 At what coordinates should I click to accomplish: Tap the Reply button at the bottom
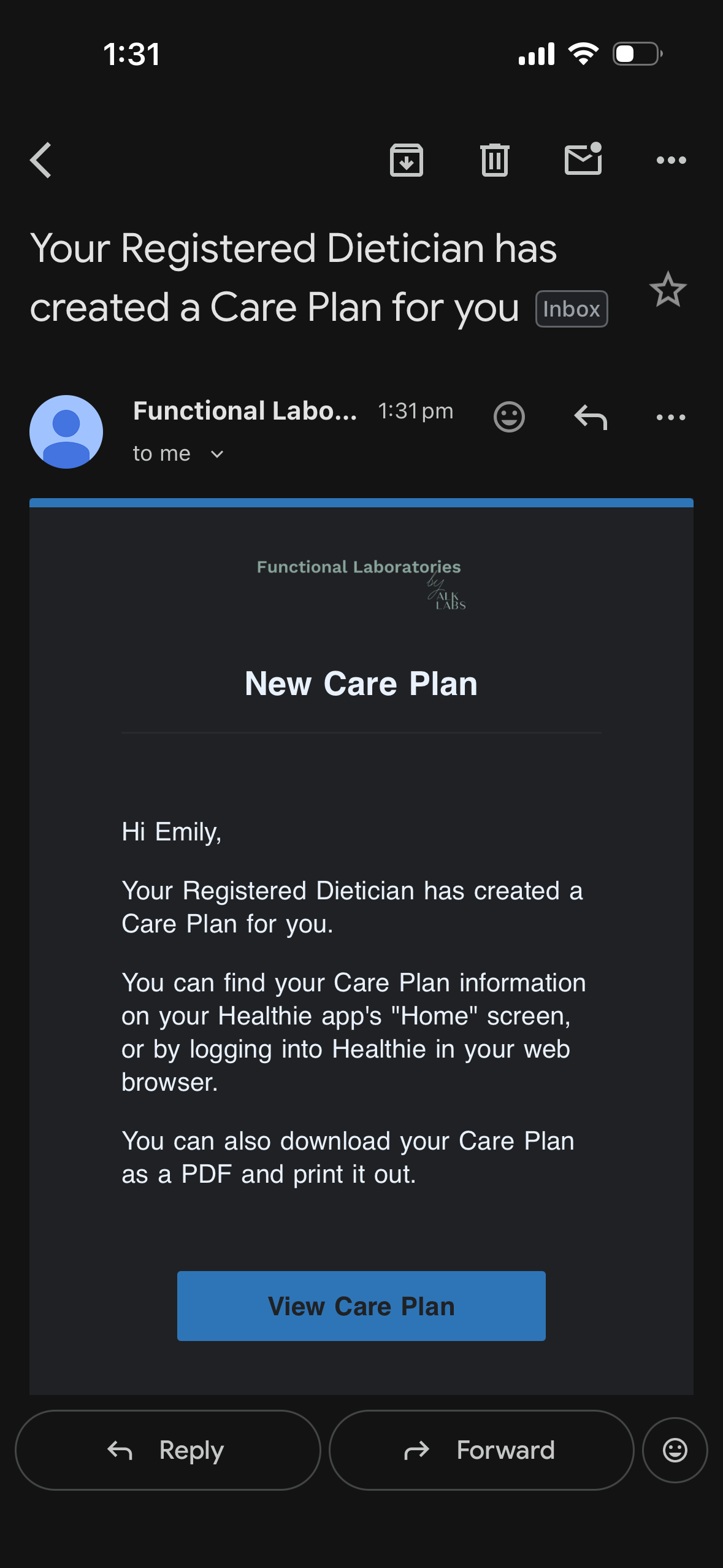click(167, 1450)
